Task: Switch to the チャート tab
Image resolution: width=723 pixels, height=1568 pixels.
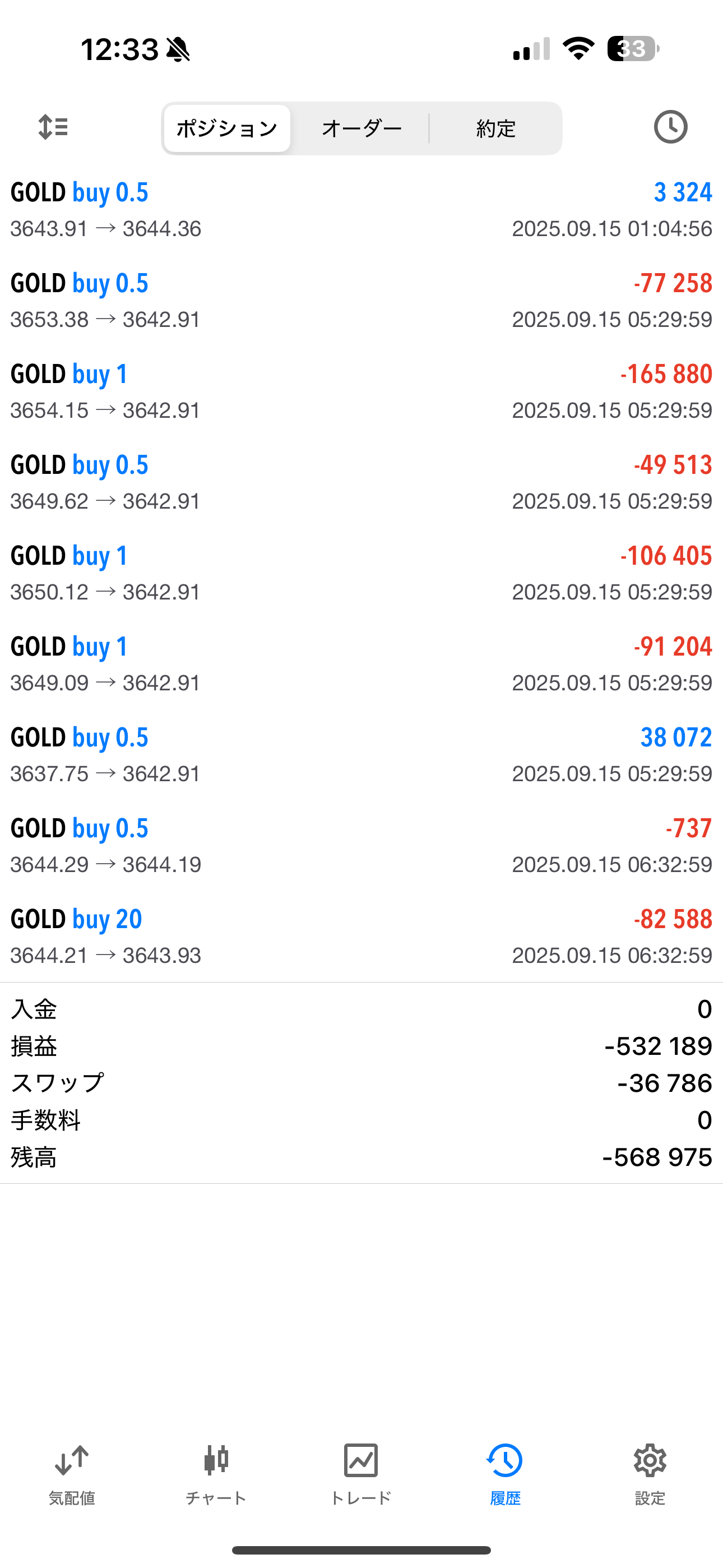Action: click(x=216, y=1474)
